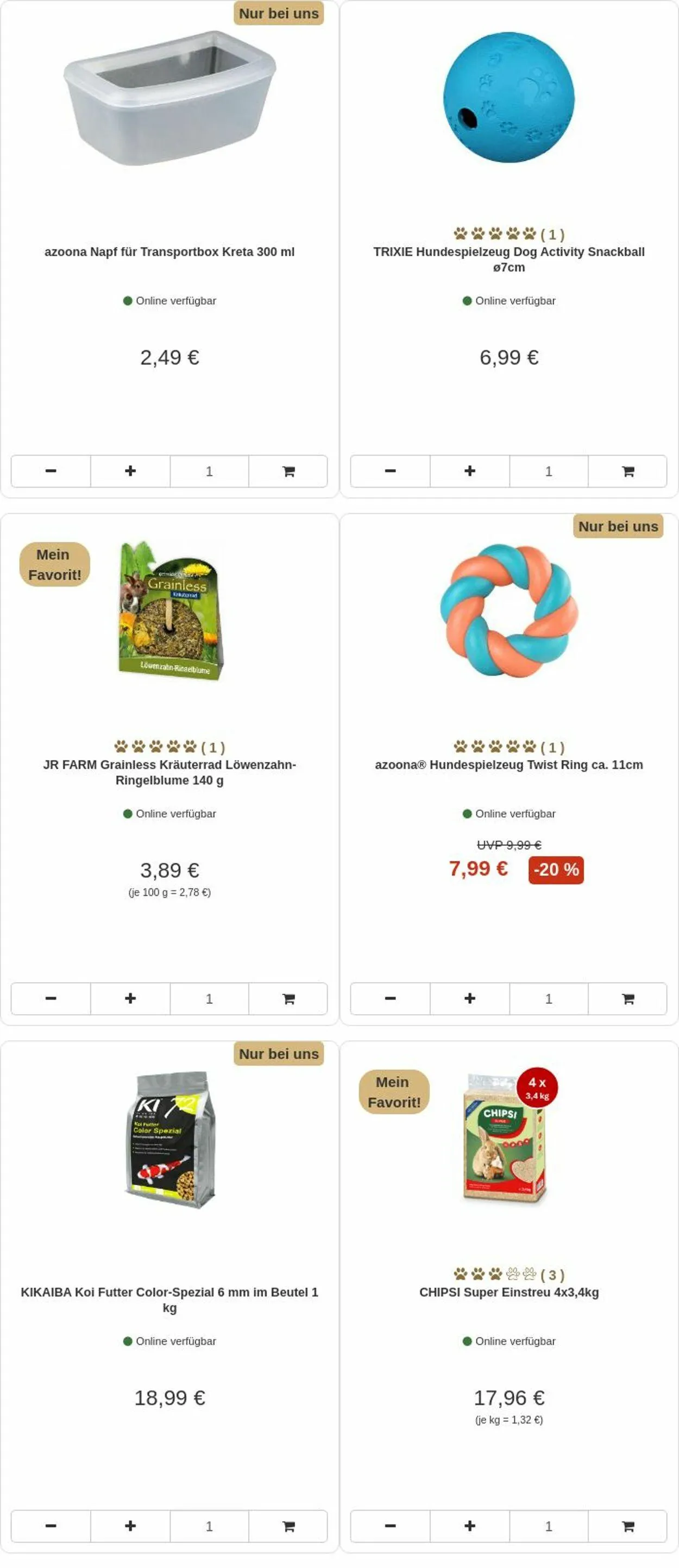Add azoona Napf Kreta to cart
The height and width of the screenshot is (1568, 679).
(288, 471)
